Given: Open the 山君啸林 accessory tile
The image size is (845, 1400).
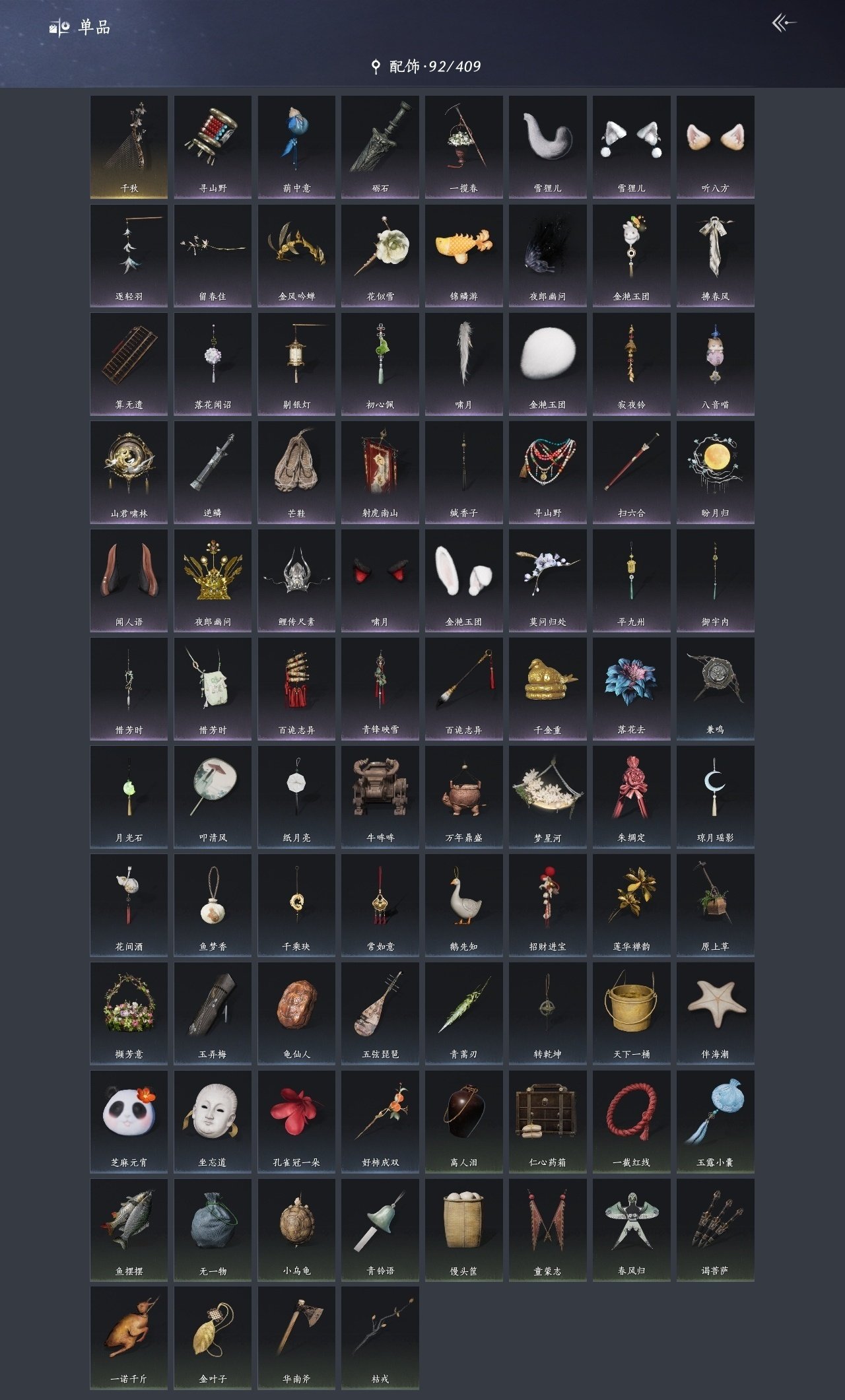Looking at the screenshot, I should pos(129,471).
